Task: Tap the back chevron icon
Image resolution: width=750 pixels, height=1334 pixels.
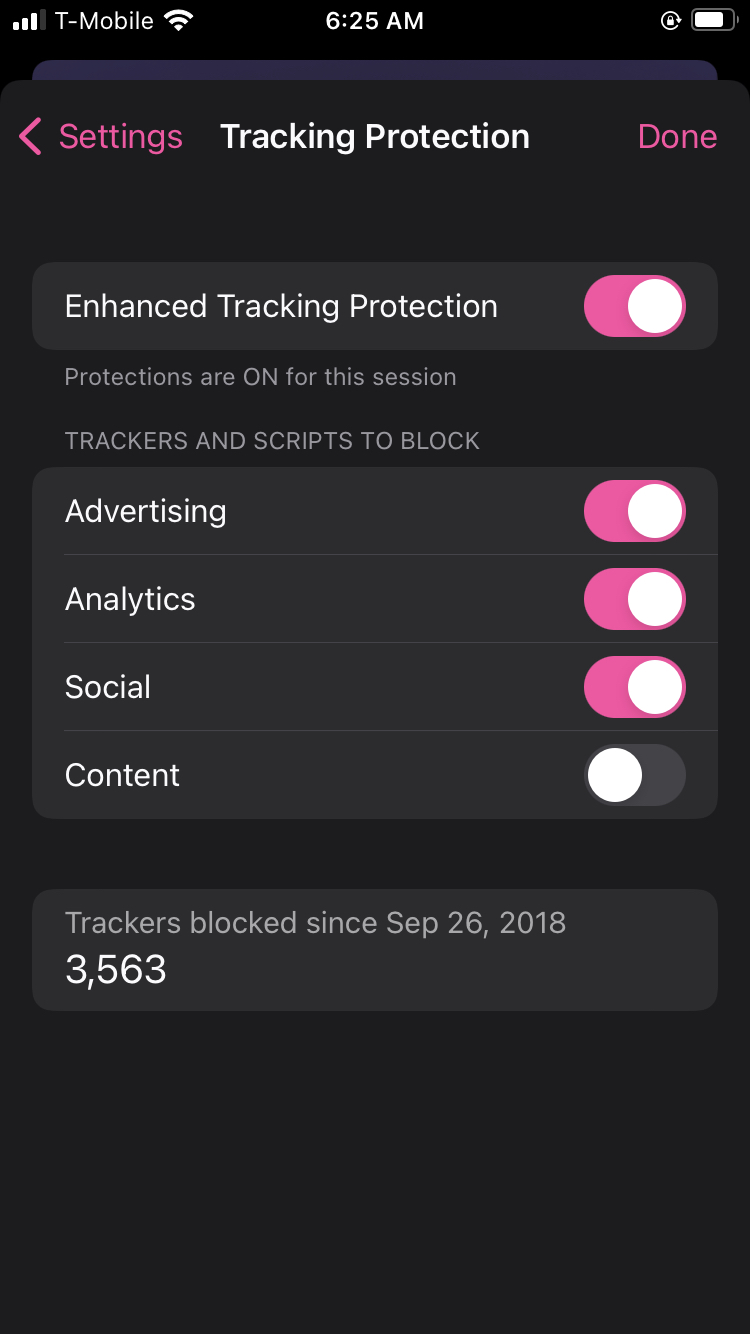Action: click(29, 136)
